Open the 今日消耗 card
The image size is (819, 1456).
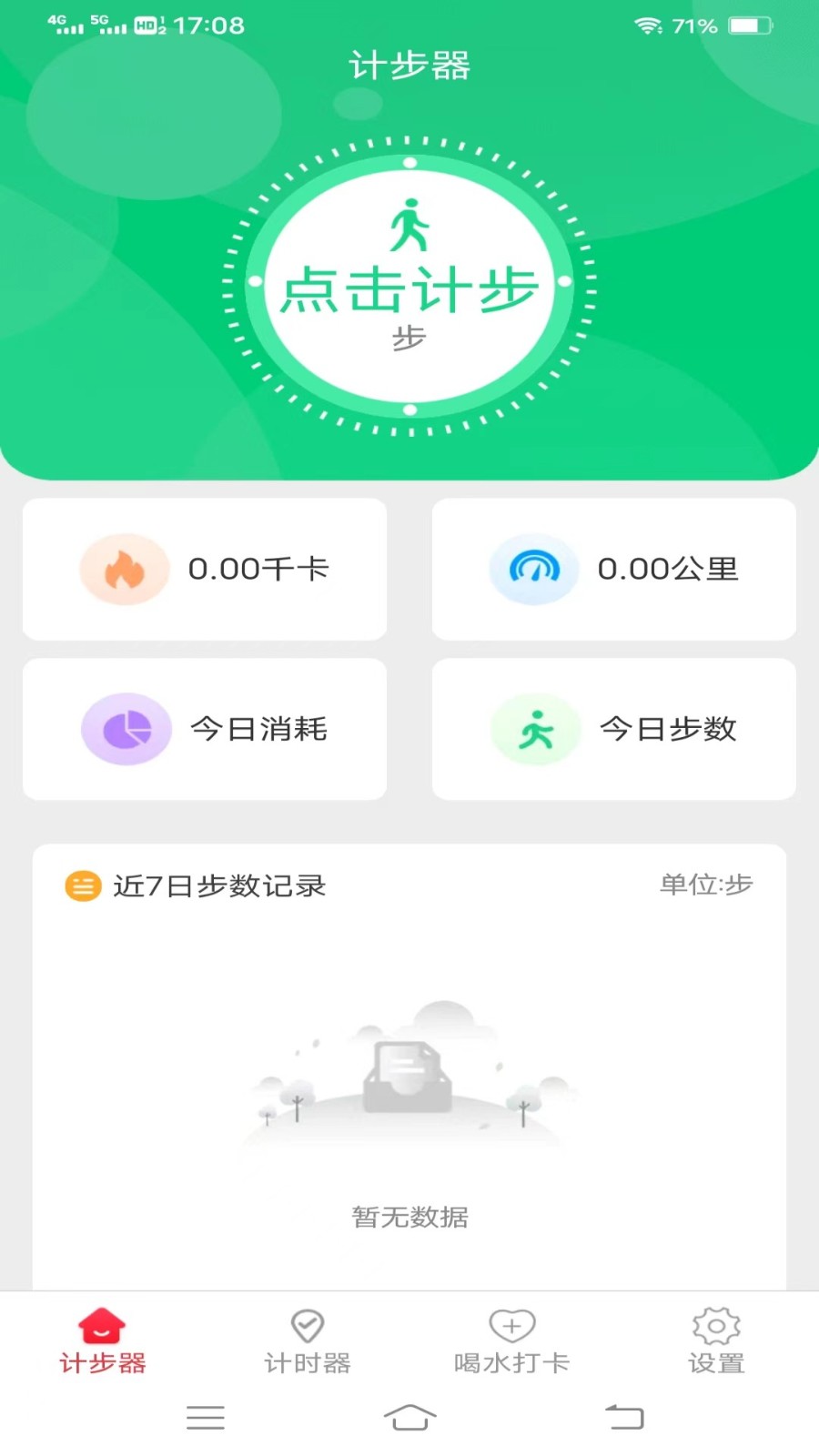coord(204,728)
